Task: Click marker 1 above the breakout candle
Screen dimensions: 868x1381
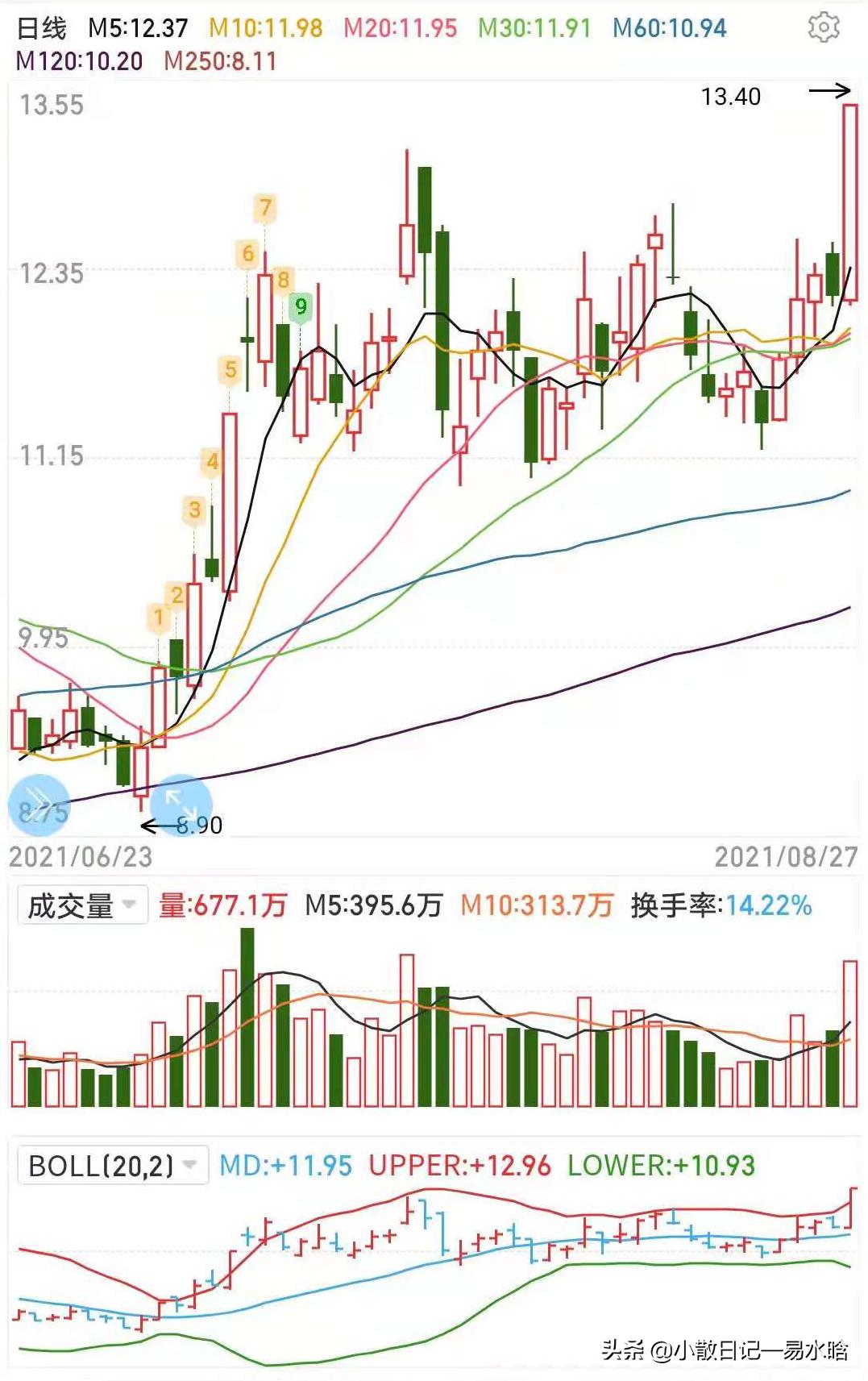Action: click(160, 615)
